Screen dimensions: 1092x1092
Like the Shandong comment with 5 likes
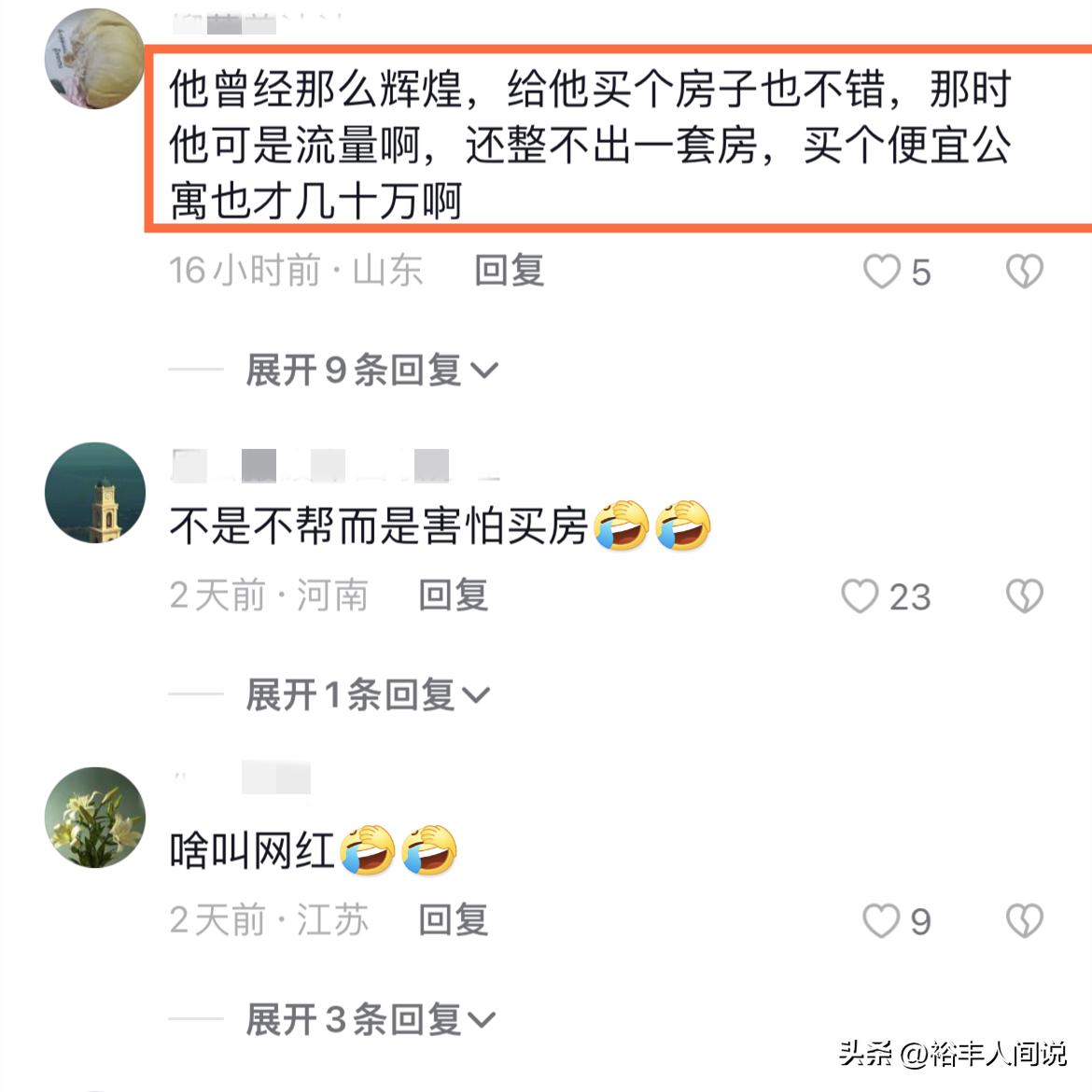coord(882,272)
